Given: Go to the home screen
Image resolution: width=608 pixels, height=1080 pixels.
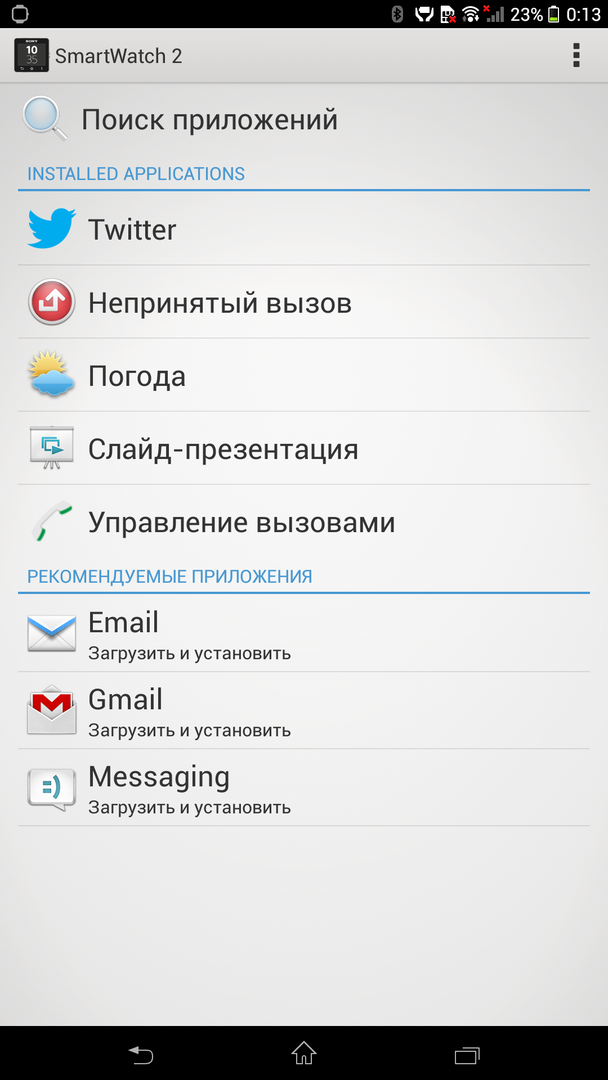Looking at the screenshot, I should [x=303, y=1054].
